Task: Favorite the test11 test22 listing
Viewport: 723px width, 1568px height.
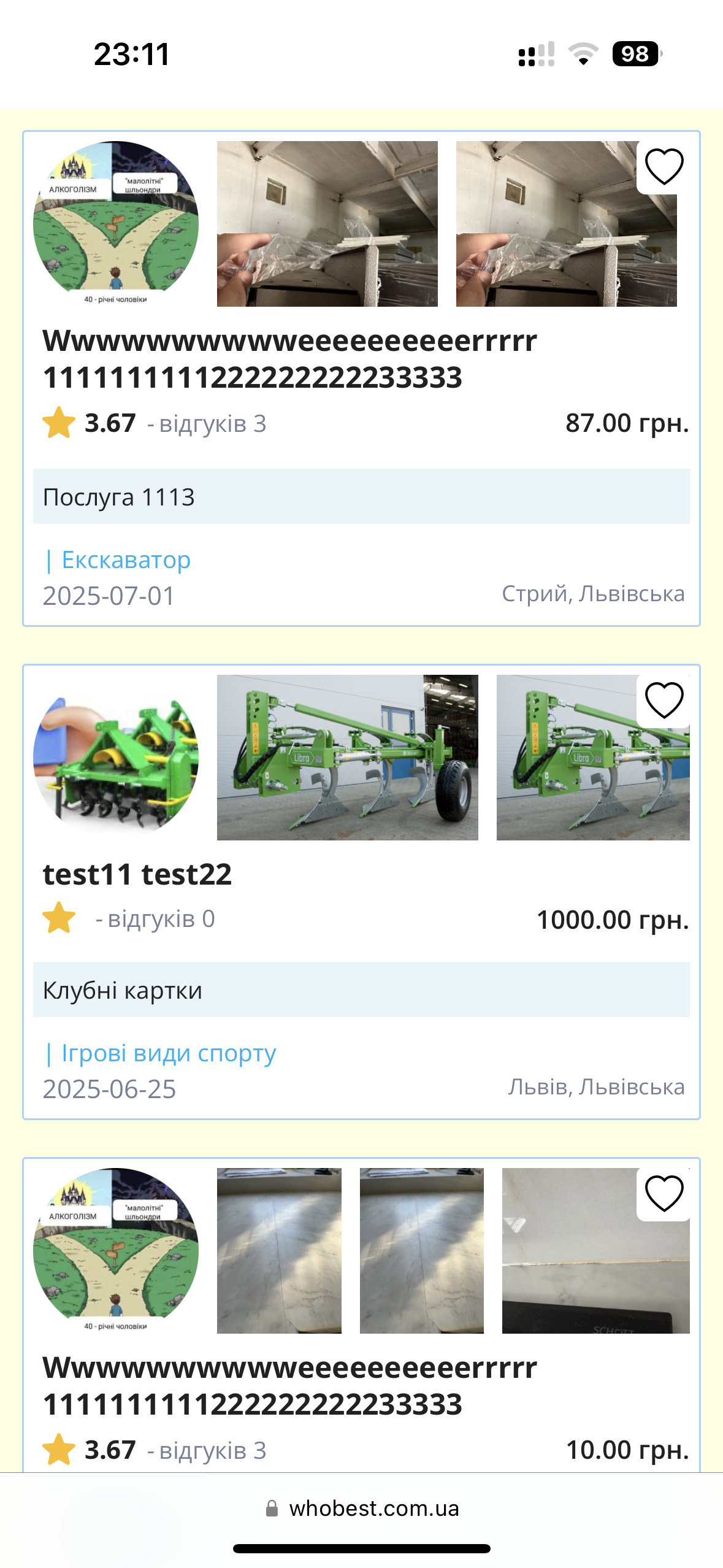Action: pos(664,701)
